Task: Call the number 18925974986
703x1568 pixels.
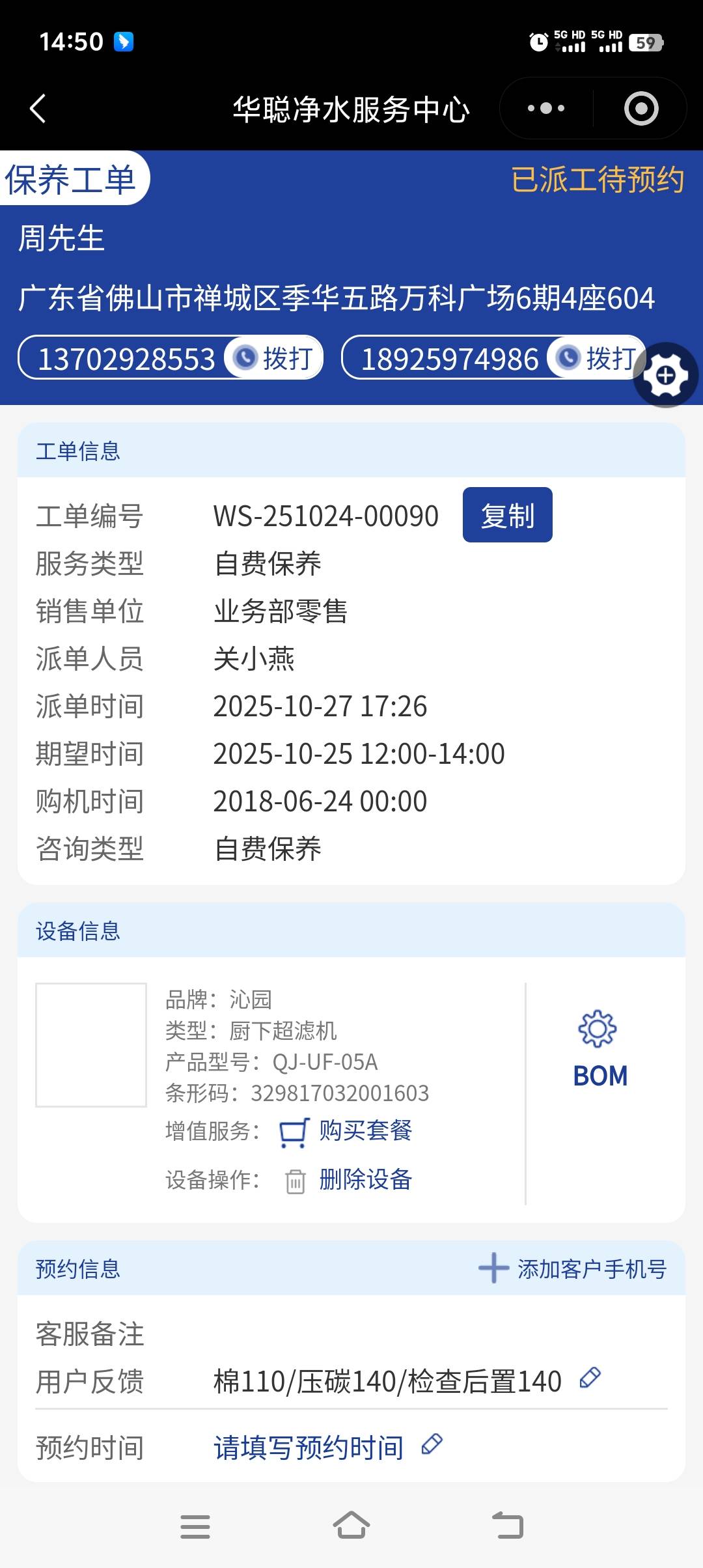Action: point(596,358)
